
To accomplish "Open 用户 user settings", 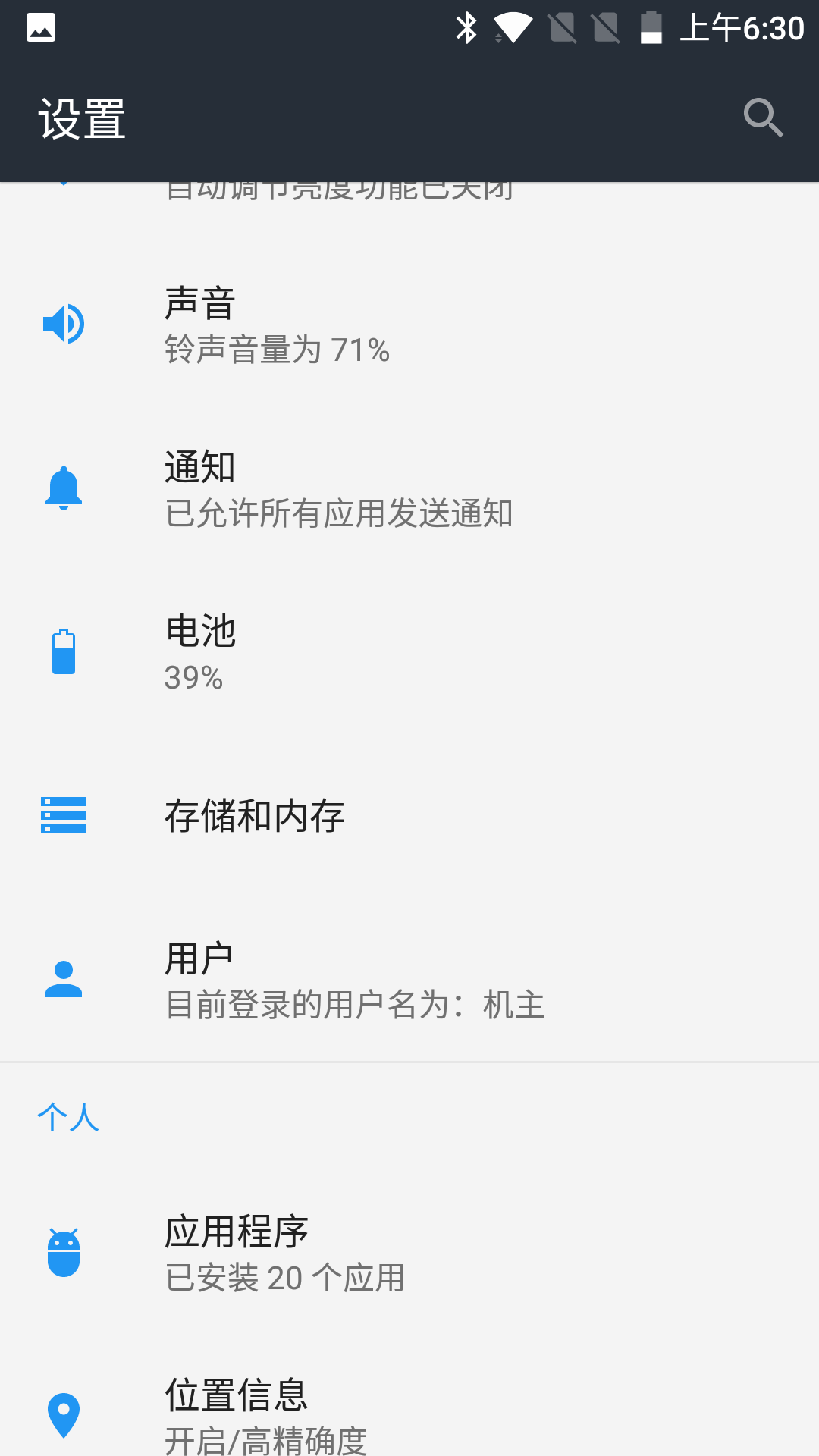I will click(409, 980).
